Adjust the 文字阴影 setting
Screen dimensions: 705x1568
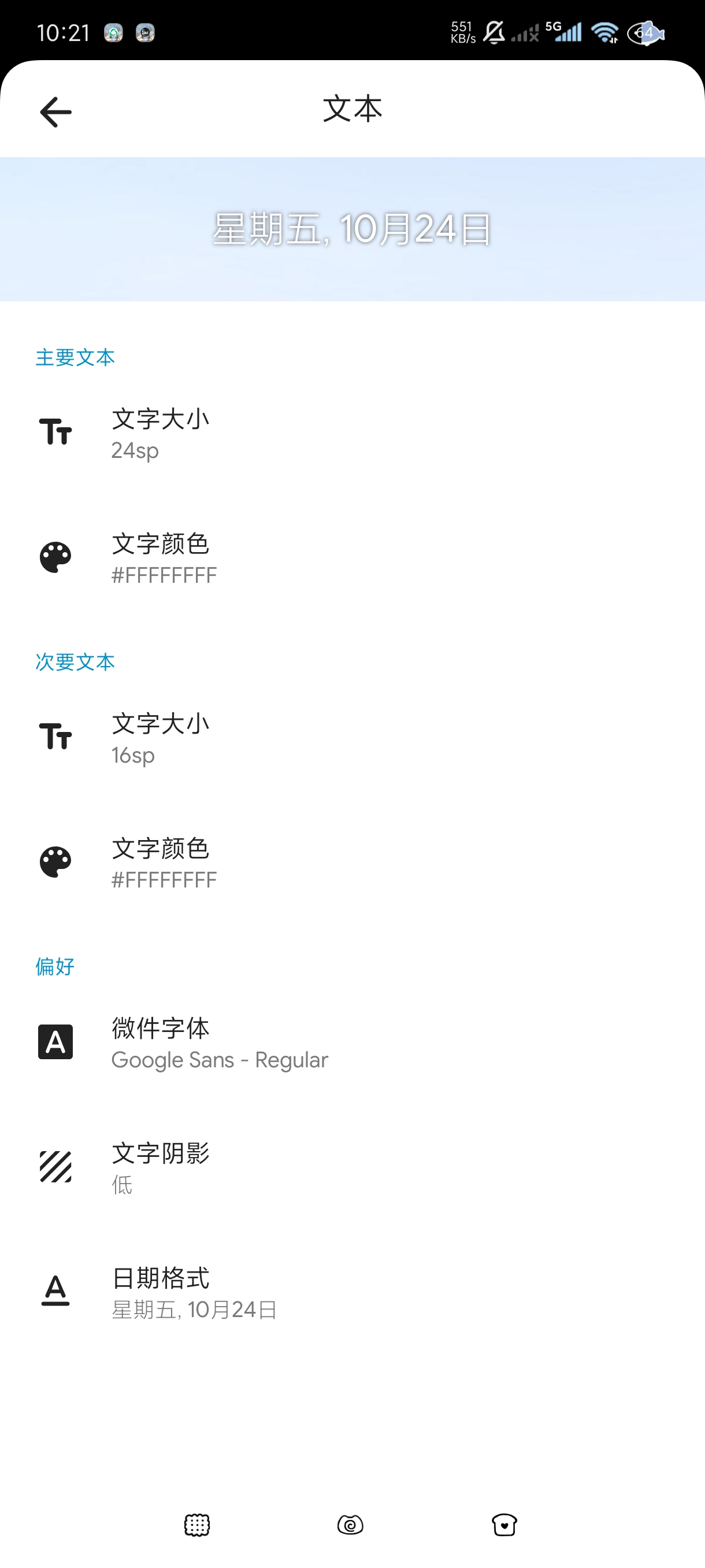[x=161, y=1167]
